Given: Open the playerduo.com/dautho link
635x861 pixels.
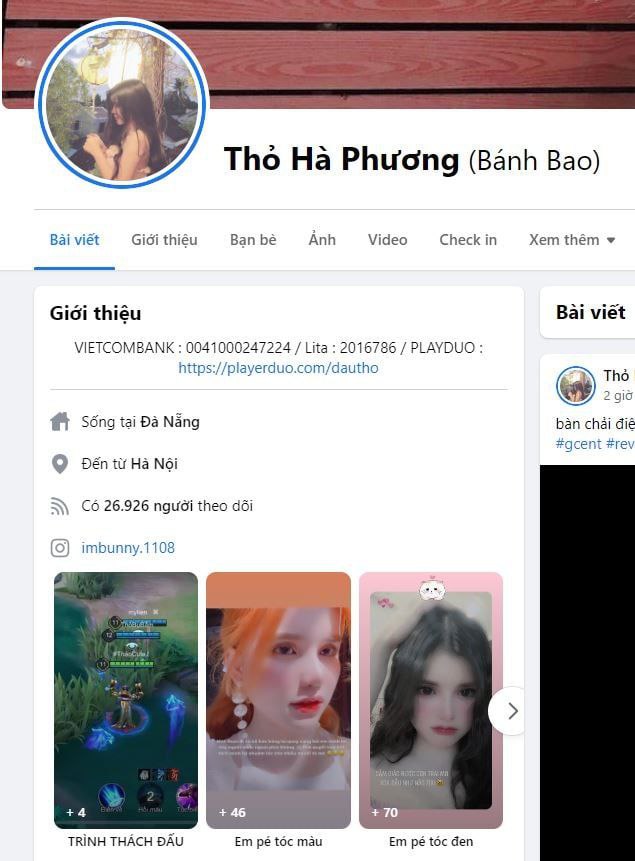Looking at the screenshot, I should pyautogui.click(x=278, y=368).
